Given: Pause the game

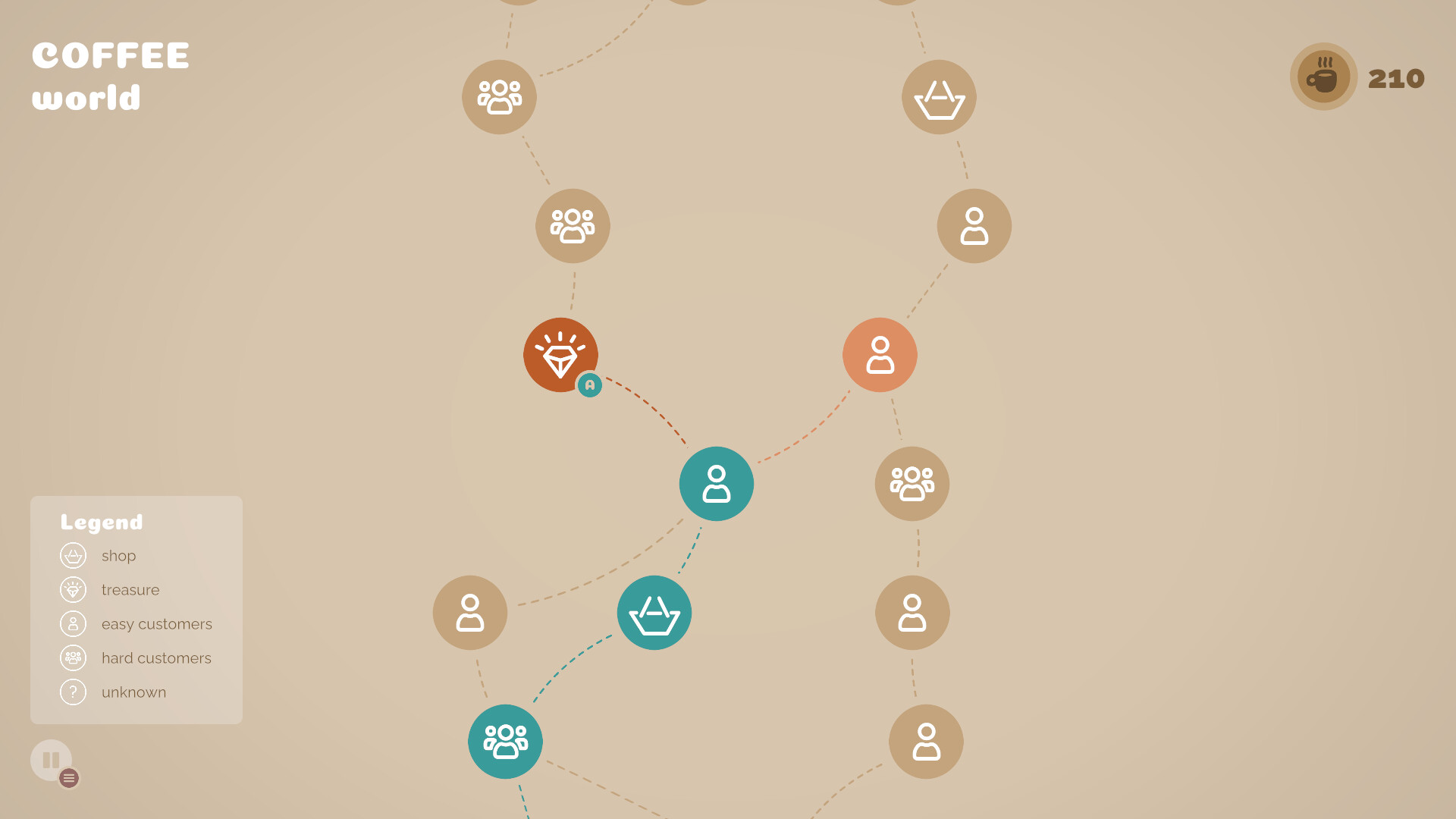Looking at the screenshot, I should point(51,760).
